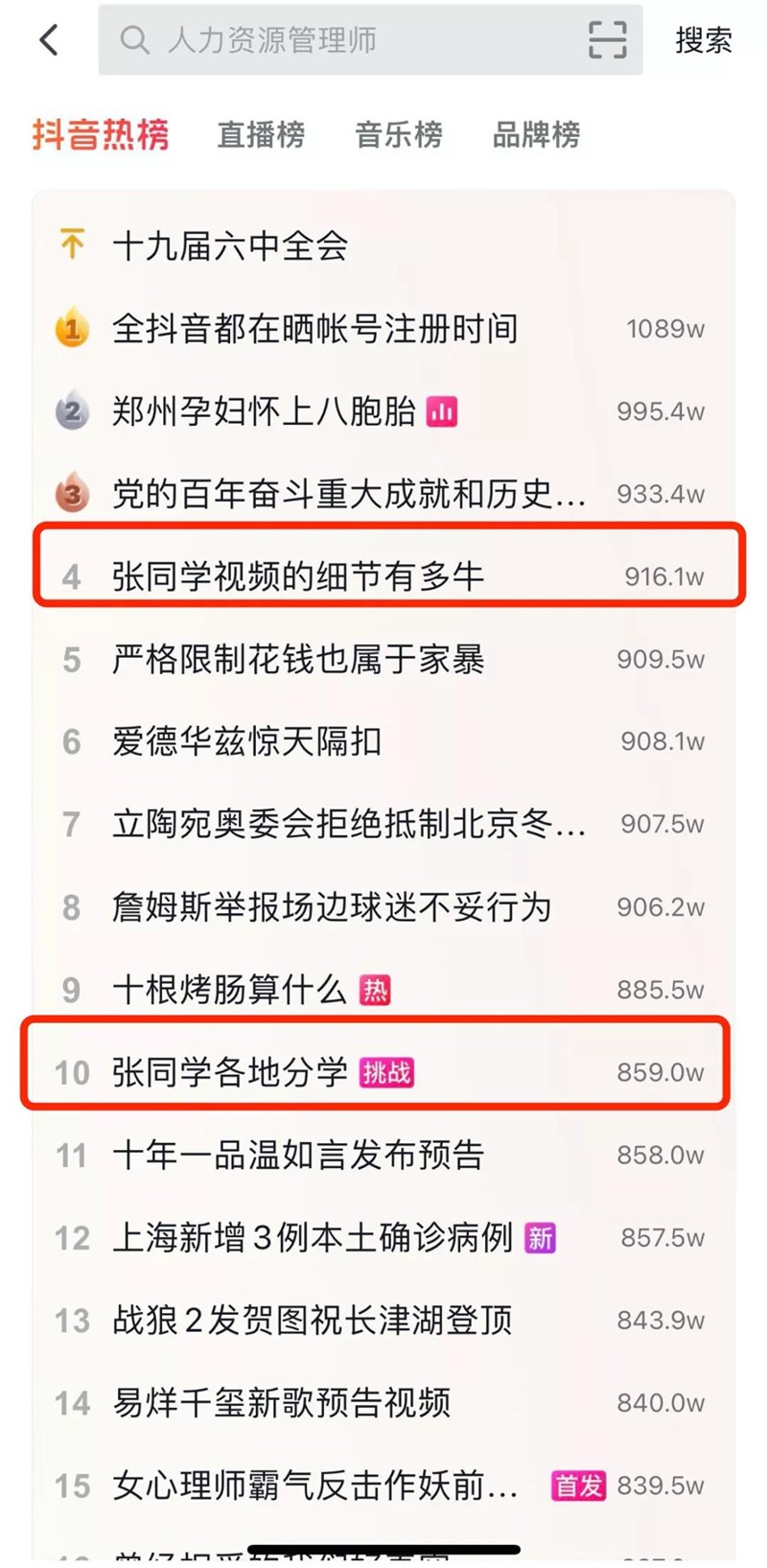This screenshot has width=767, height=1568.
Task: Select the 抖音热榜 tab
Action: click(101, 134)
